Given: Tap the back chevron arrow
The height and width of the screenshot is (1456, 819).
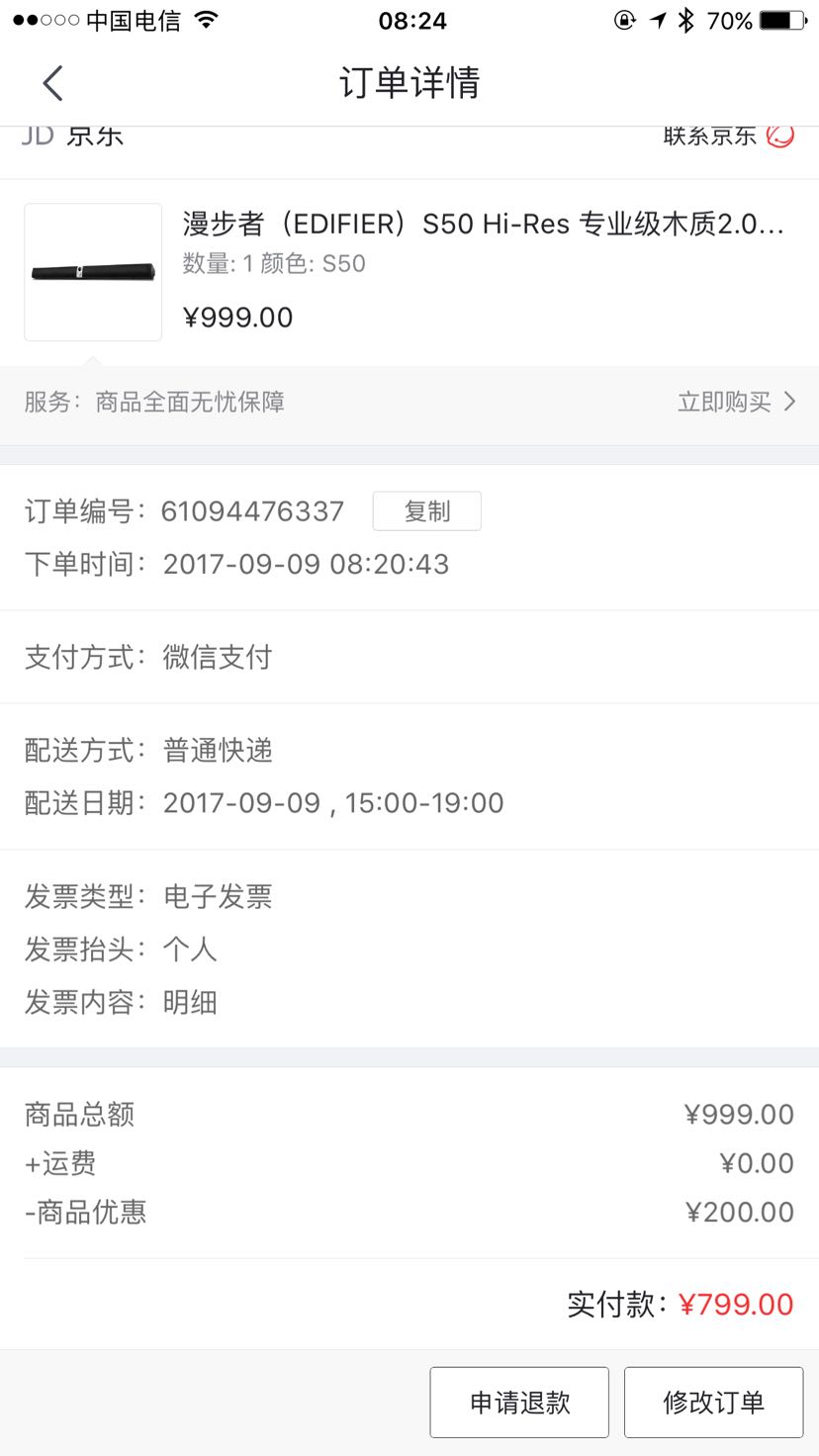Looking at the screenshot, I should click(x=52, y=83).
